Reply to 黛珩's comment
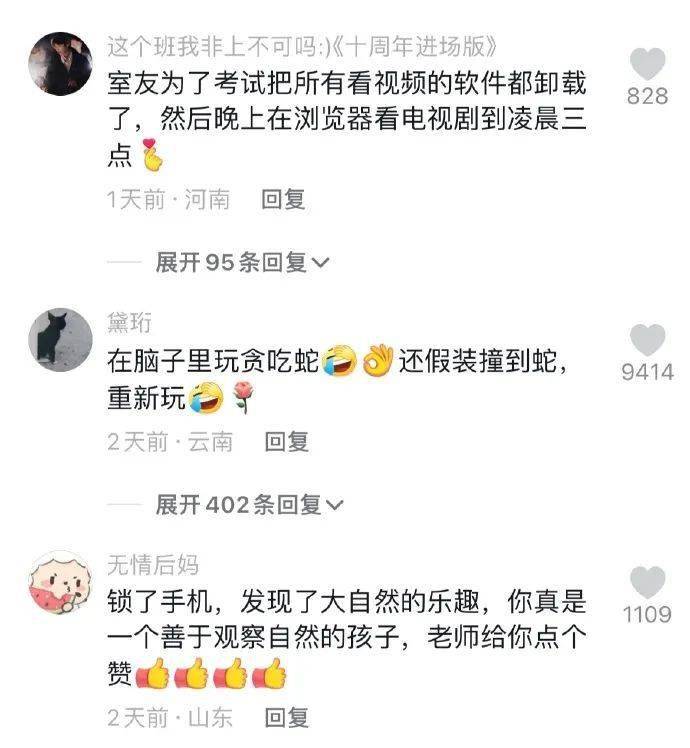This screenshot has height=748, width=690. tap(285, 441)
